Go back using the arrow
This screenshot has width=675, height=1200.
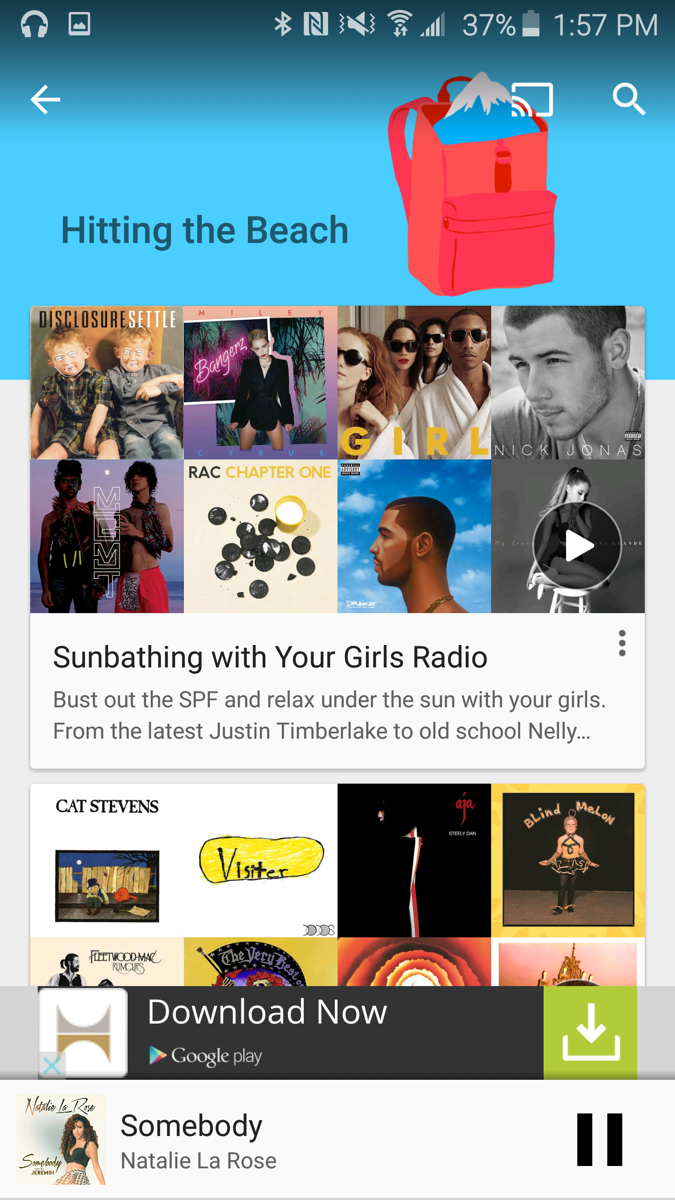coord(45,99)
